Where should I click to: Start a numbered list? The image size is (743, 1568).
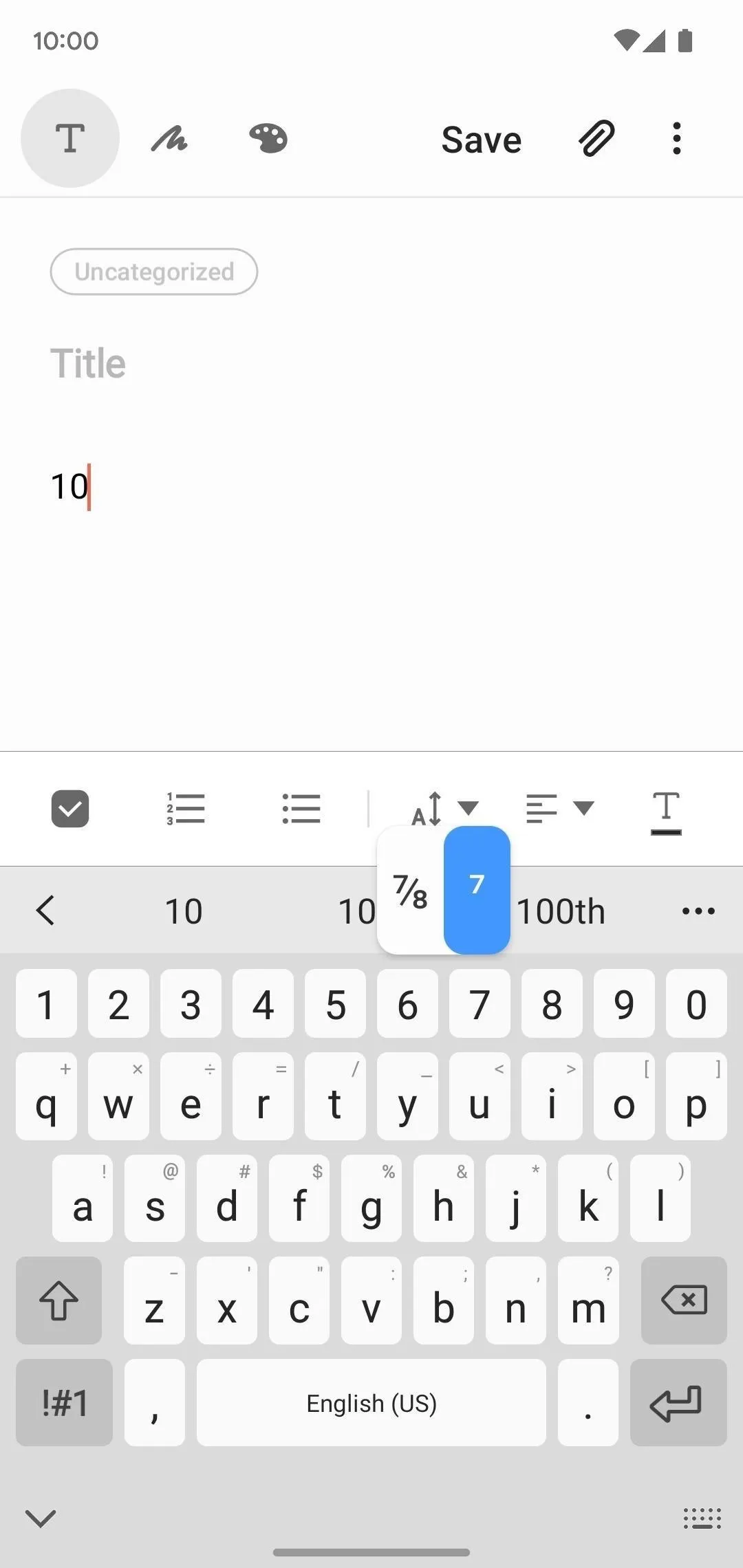click(x=186, y=809)
